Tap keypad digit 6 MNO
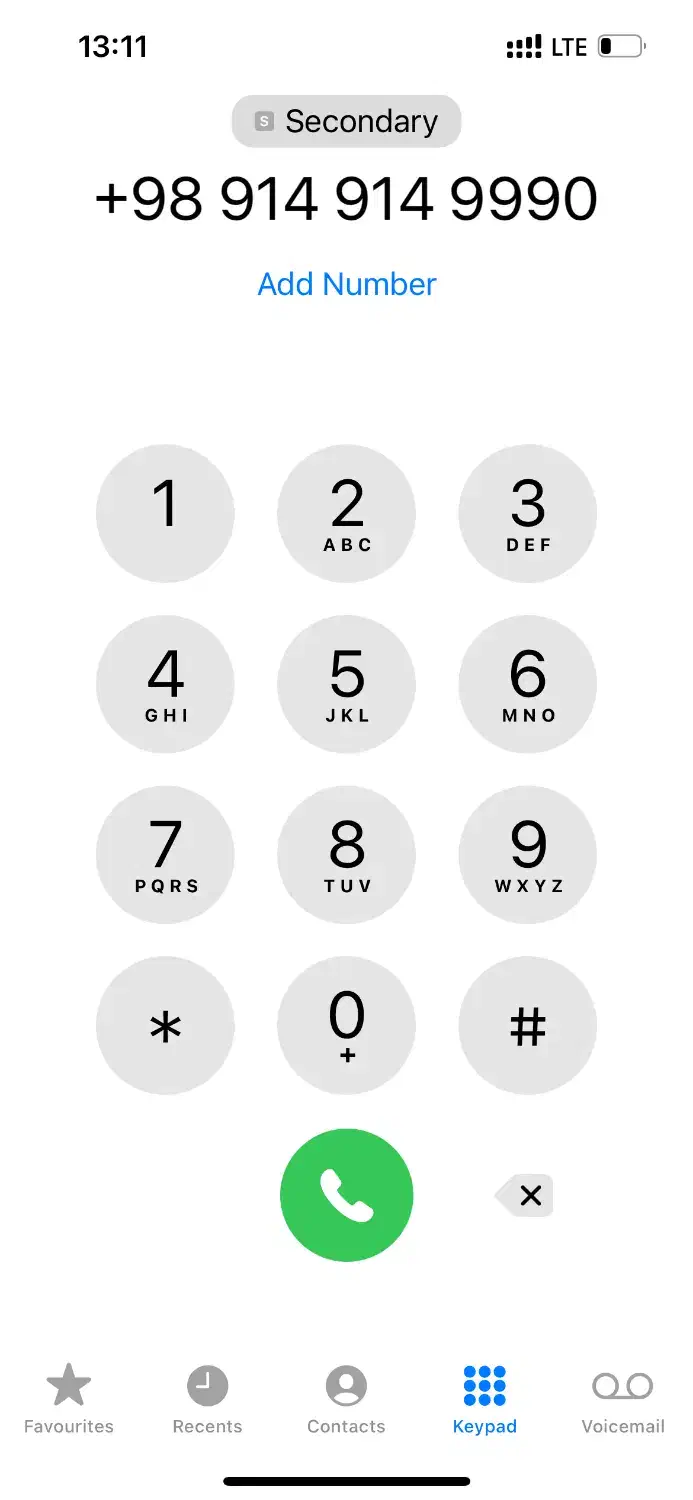The height and width of the screenshot is (1500, 693). pos(527,684)
